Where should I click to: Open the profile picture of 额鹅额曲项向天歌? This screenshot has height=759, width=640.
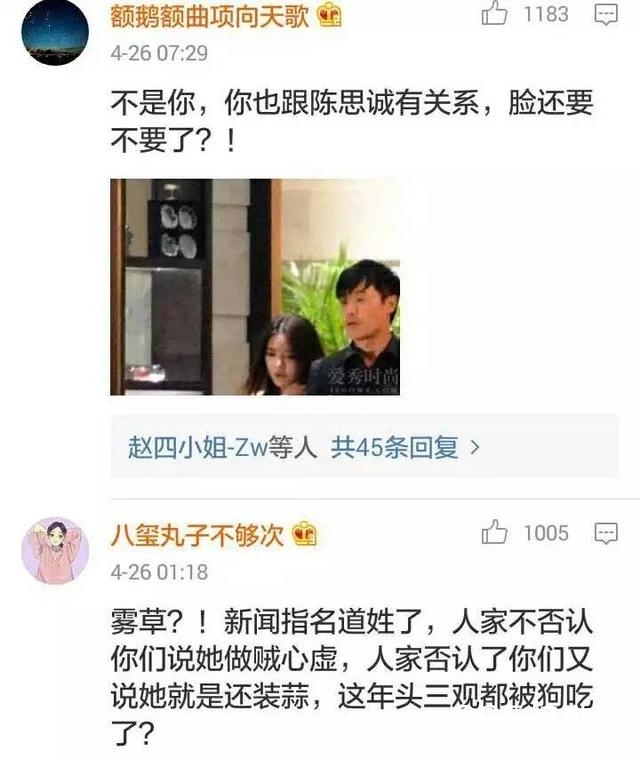55,28
